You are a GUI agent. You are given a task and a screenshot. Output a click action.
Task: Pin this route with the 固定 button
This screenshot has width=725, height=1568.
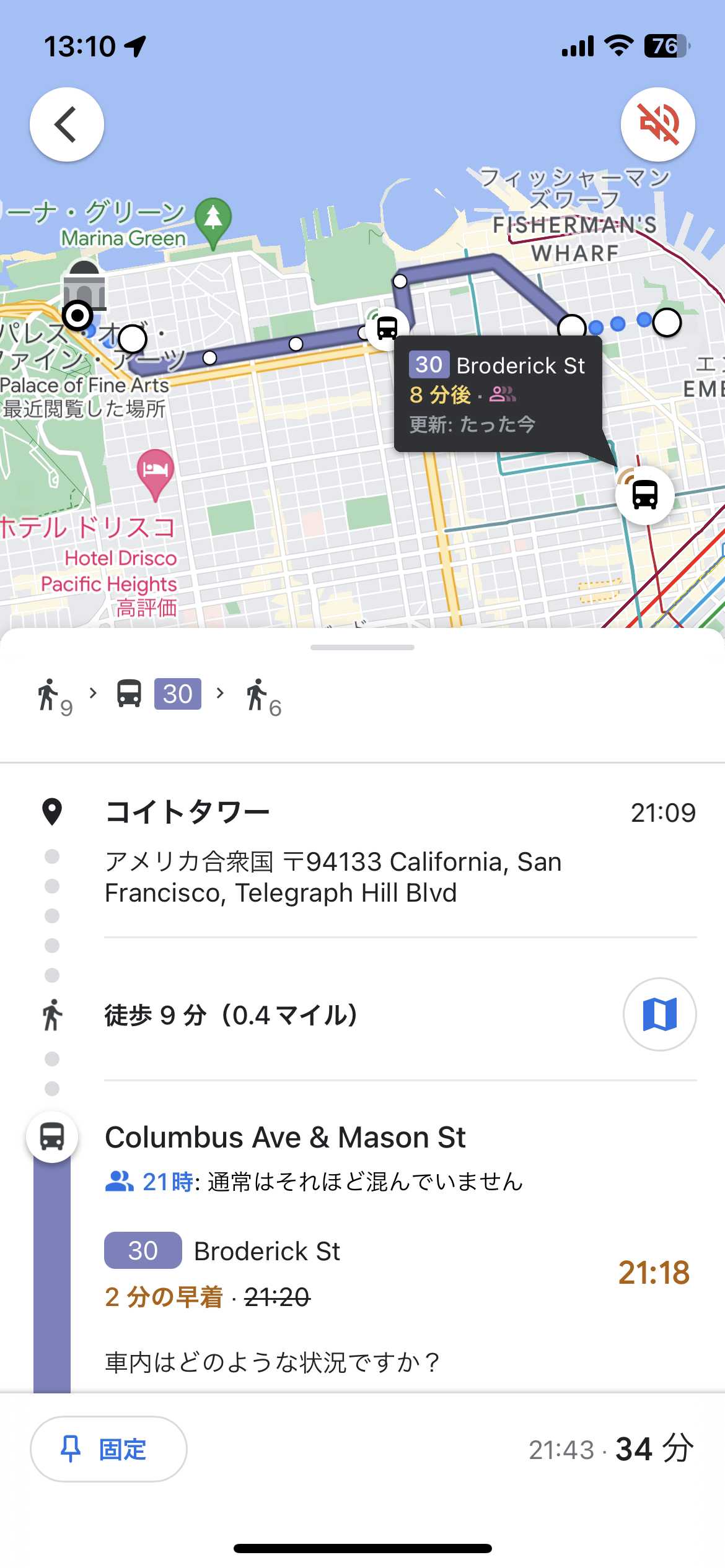coord(108,1449)
